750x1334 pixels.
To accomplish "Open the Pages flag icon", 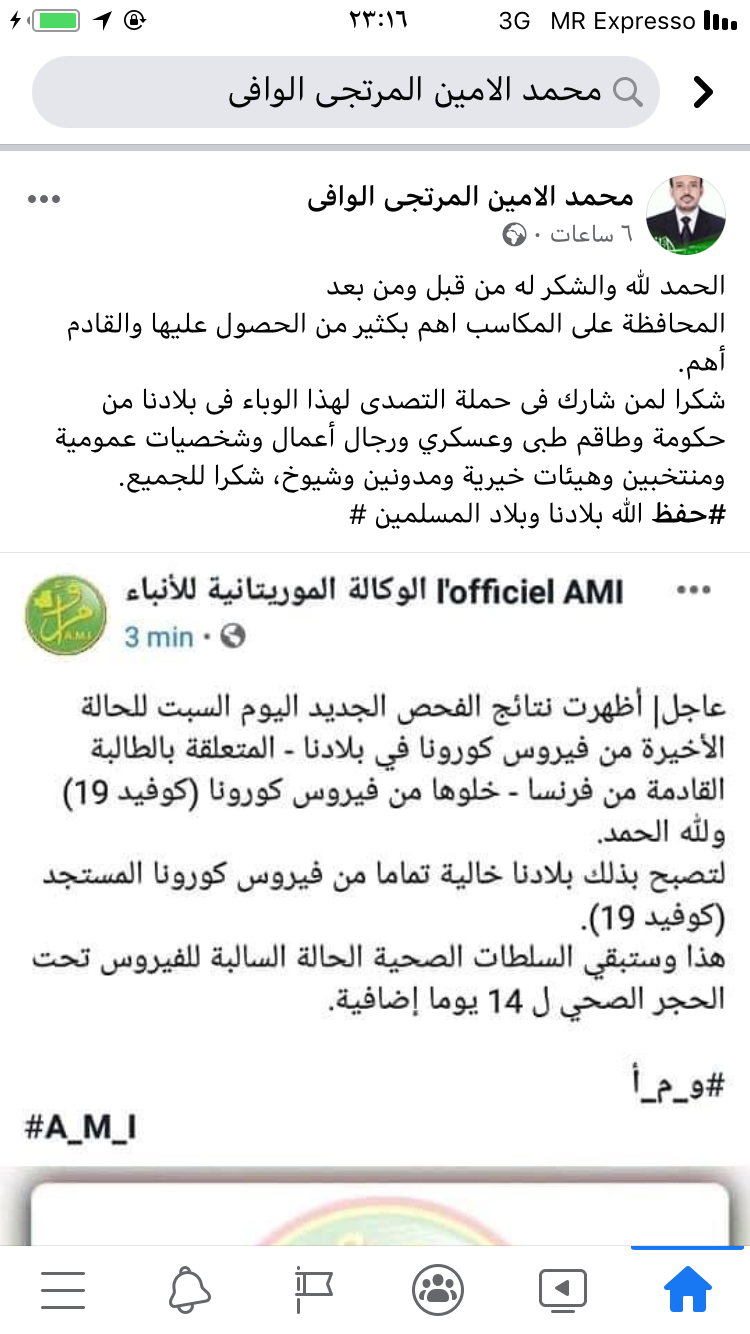I will click(x=312, y=1289).
